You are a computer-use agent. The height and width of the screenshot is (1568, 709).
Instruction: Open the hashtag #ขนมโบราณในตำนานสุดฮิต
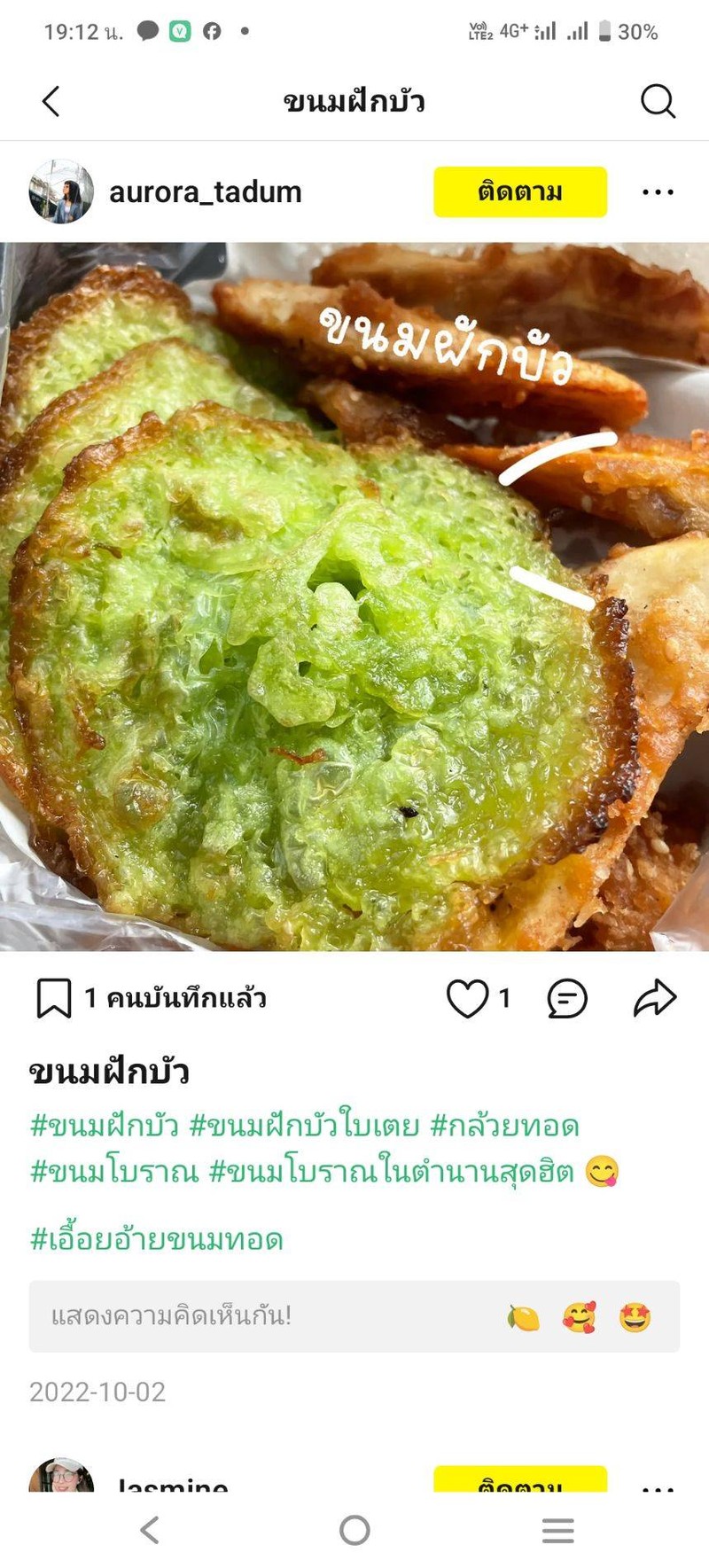(391, 1172)
